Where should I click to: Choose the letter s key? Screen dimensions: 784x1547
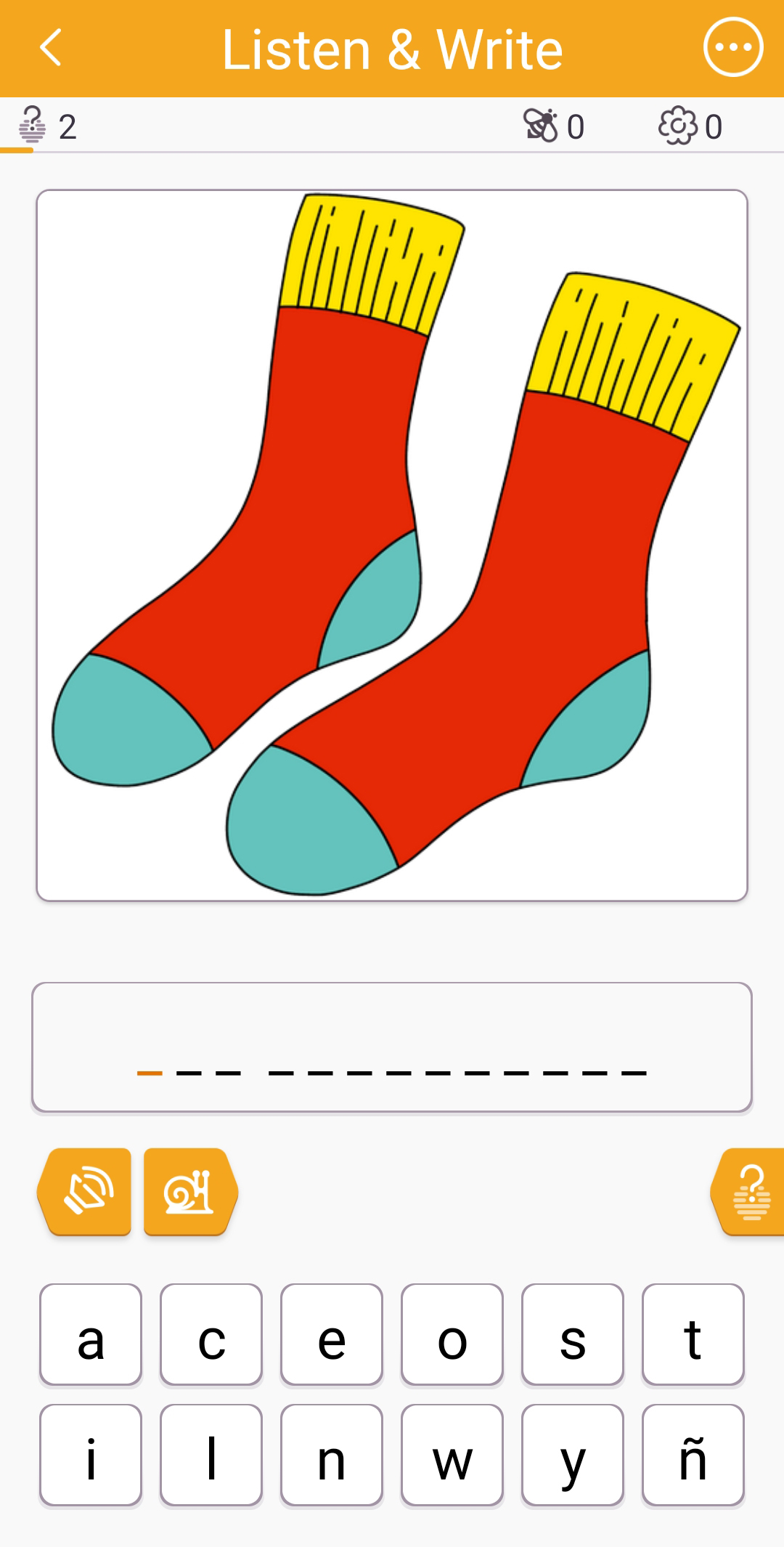click(x=573, y=1334)
